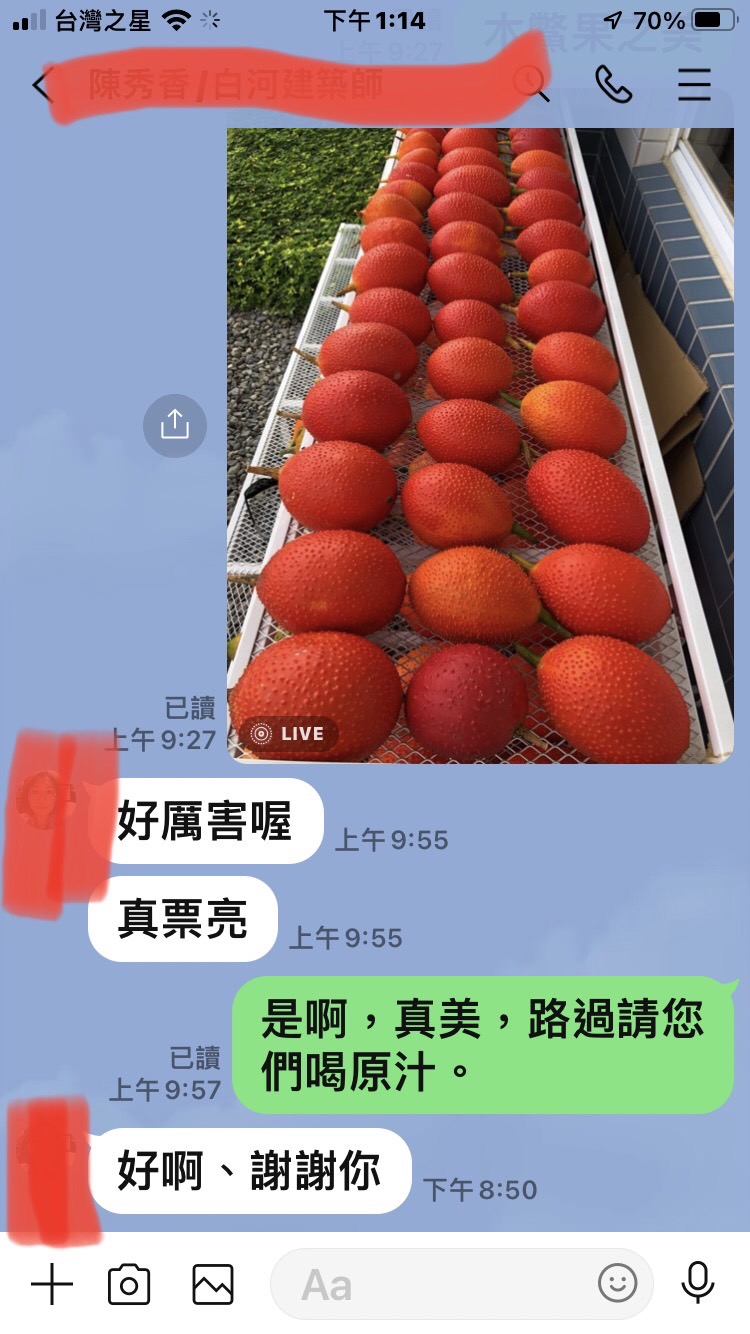This screenshot has width=750, height=1334.
Task: Launch the camera from the message bar
Action: [129, 1284]
